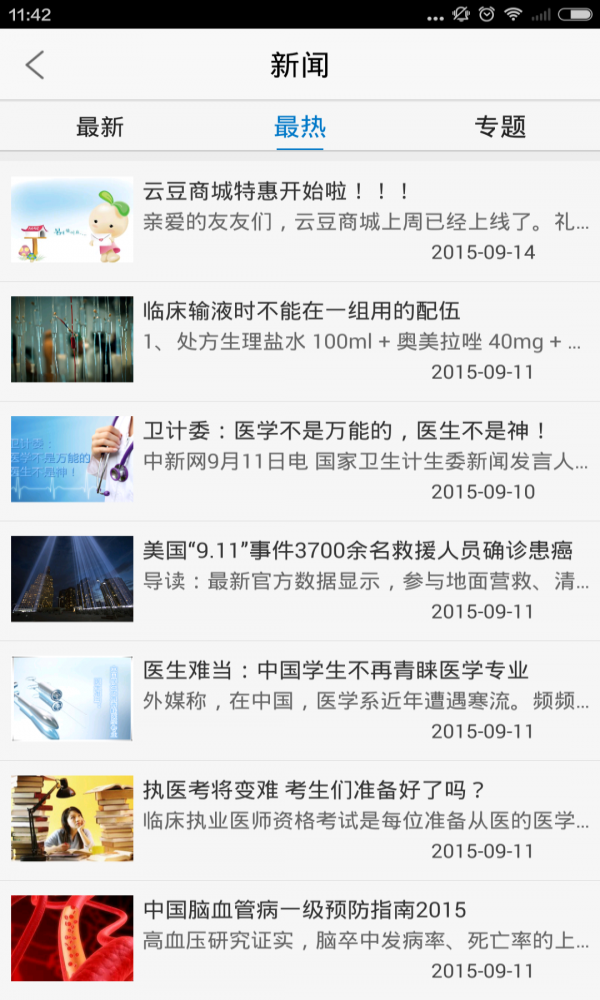The image size is (600, 1000).
Task: Switch to the 最新 tab
Action: click(100, 127)
